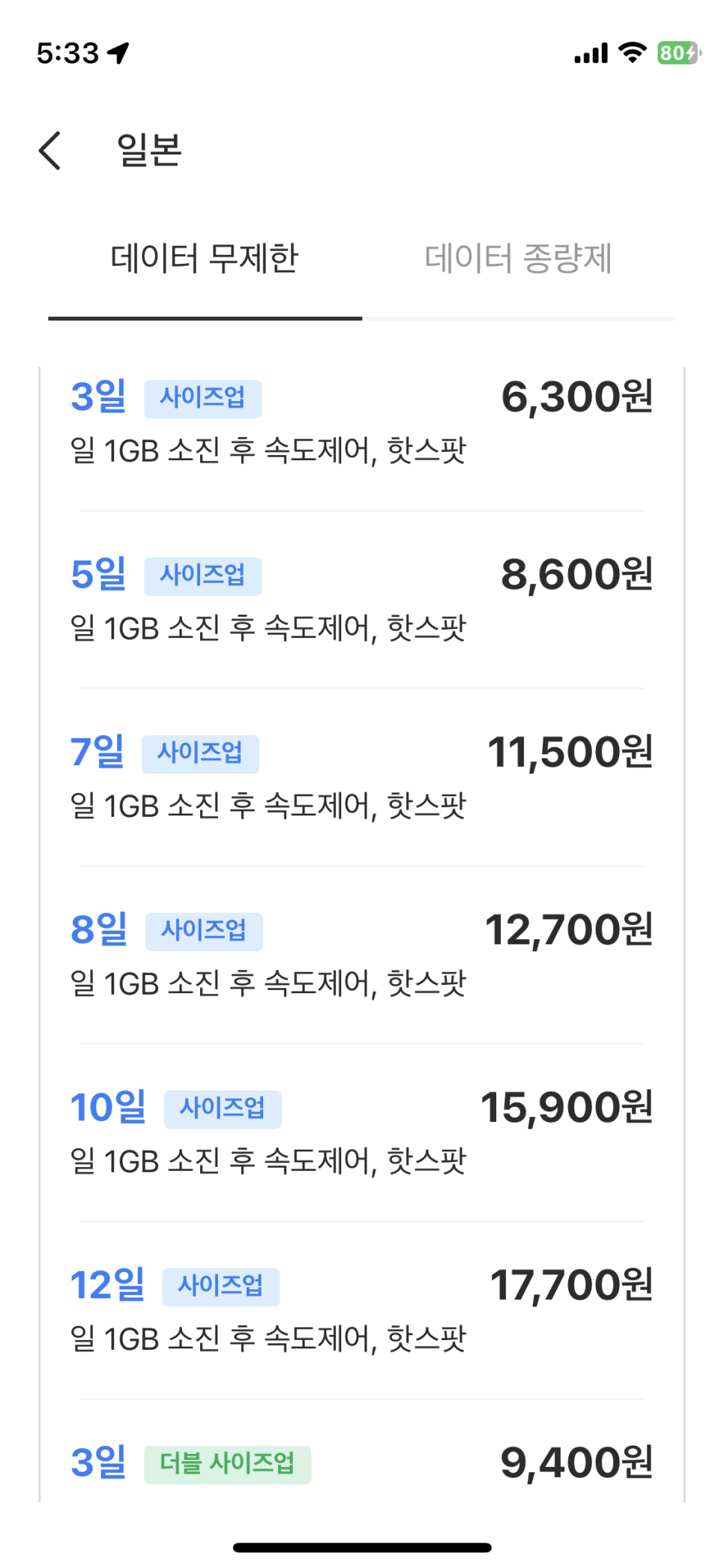Choose the 12일 plan priced 17,700원

[362, 1311]
